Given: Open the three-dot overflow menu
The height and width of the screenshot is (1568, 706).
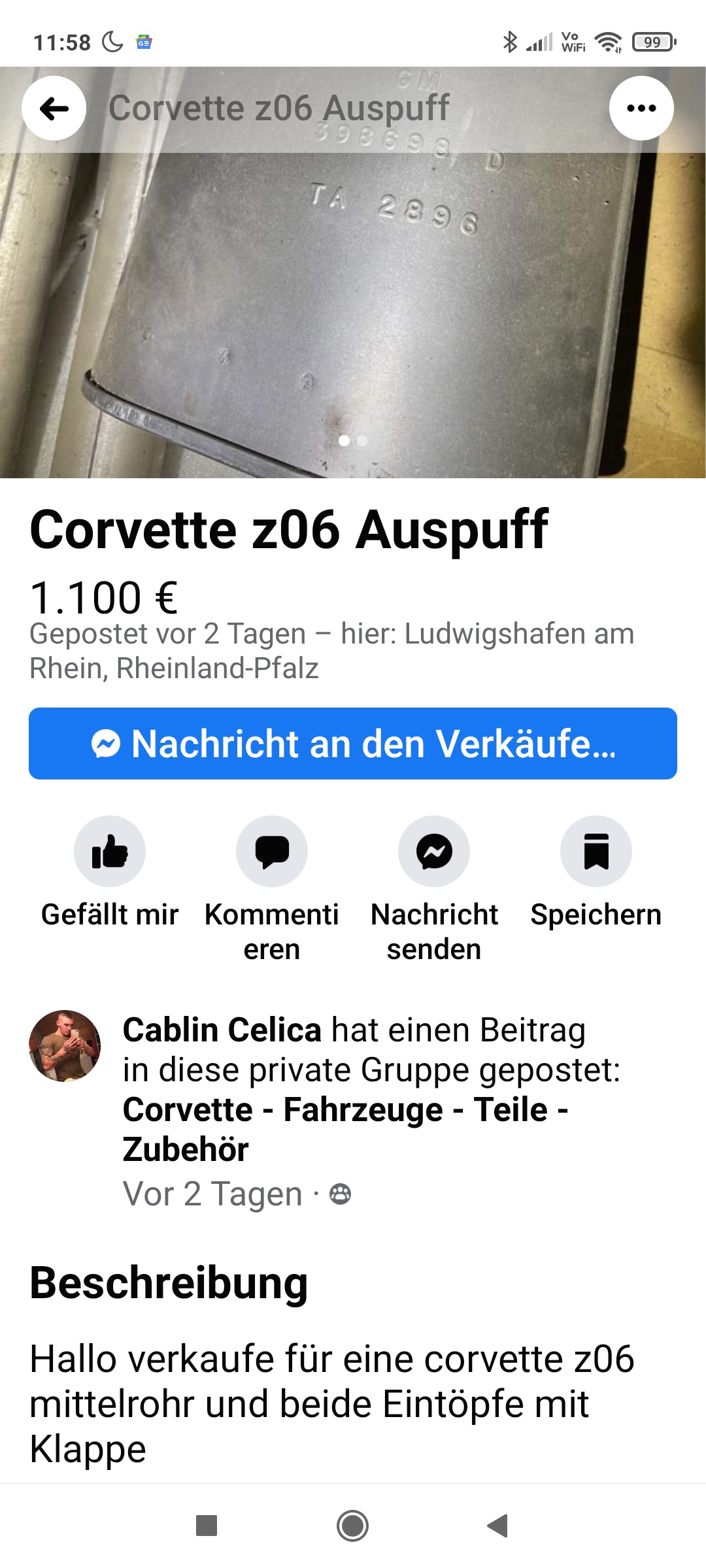Looking at the screenshot, I should [x=641, y=108].
